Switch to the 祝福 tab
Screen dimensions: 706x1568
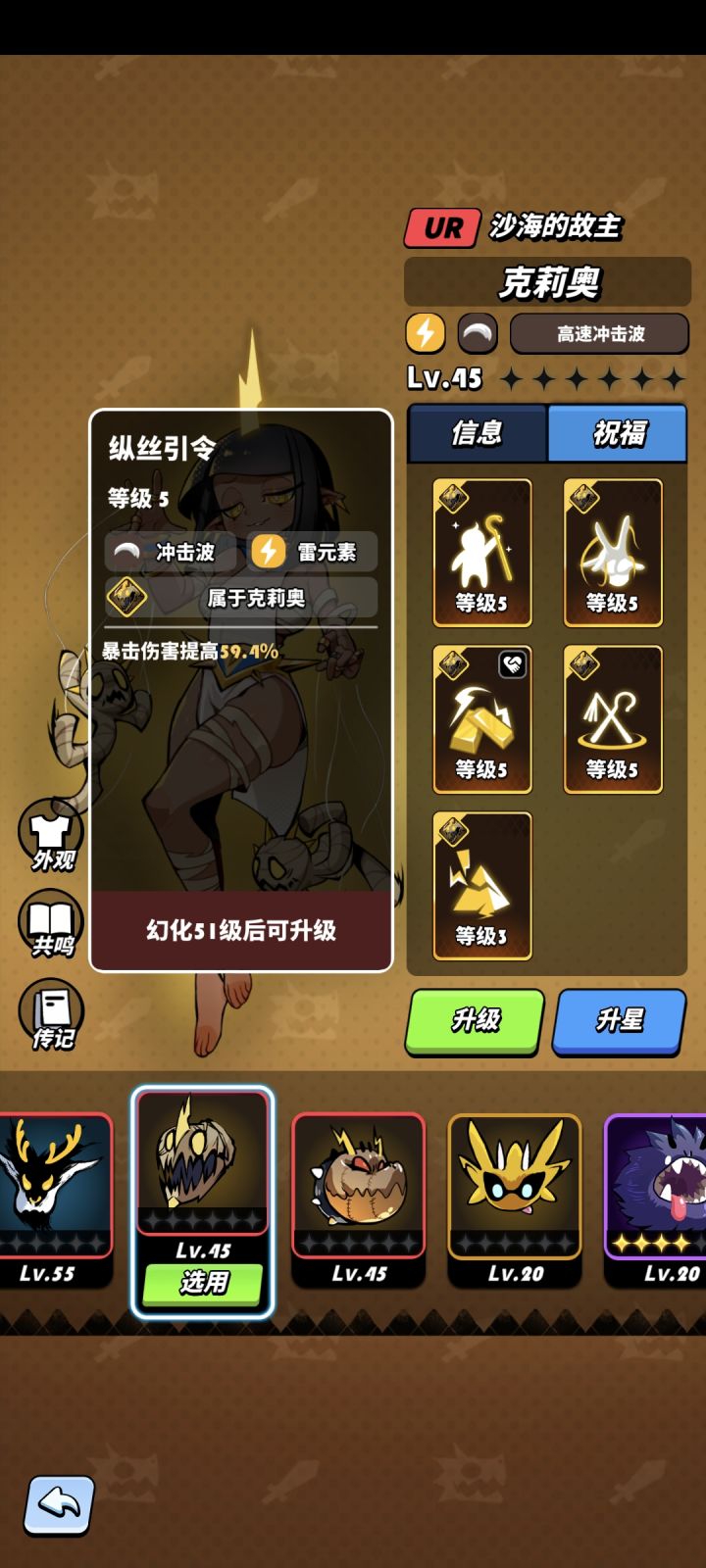click(616, 432)
